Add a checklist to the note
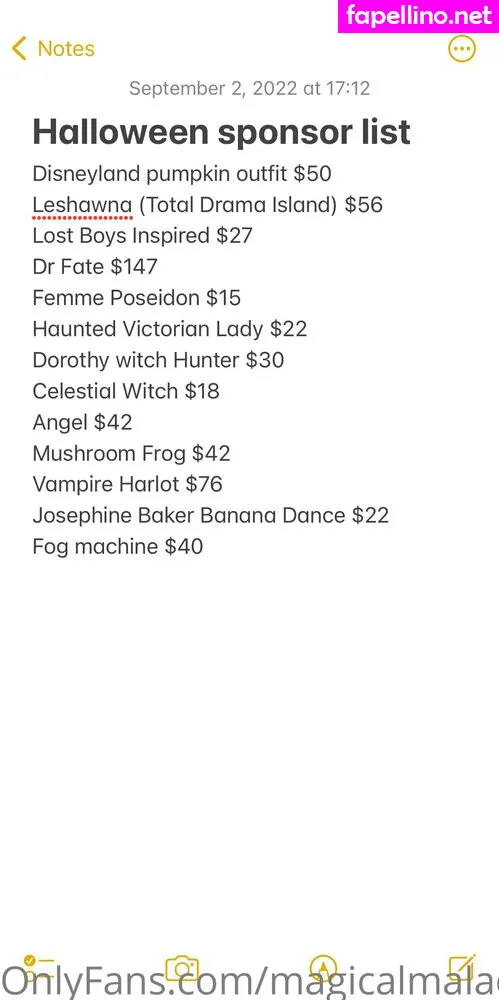The width and height of the screenshot is (499, 1000). coord(38,966)
